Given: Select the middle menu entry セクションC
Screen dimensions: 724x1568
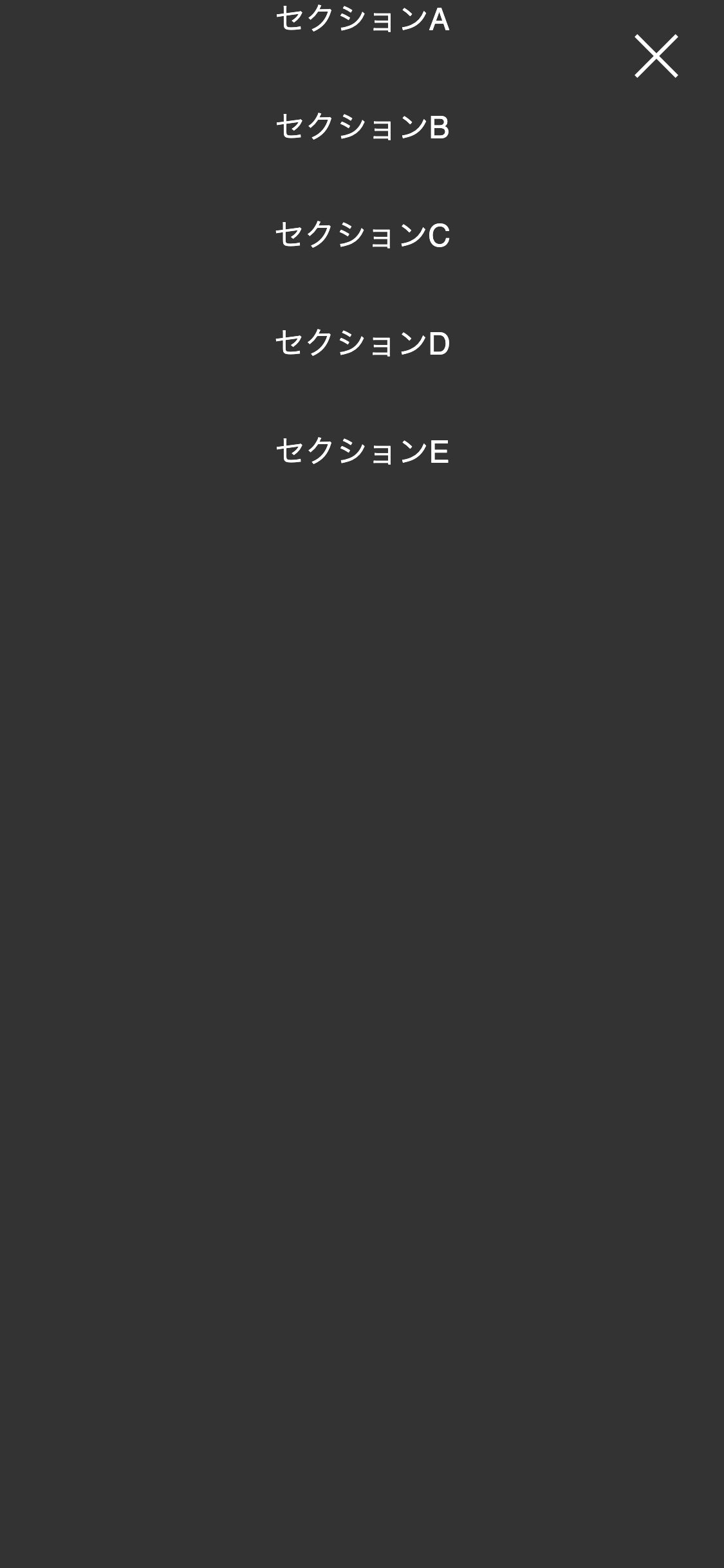Looking at the screenshot, I should (362, 235).
